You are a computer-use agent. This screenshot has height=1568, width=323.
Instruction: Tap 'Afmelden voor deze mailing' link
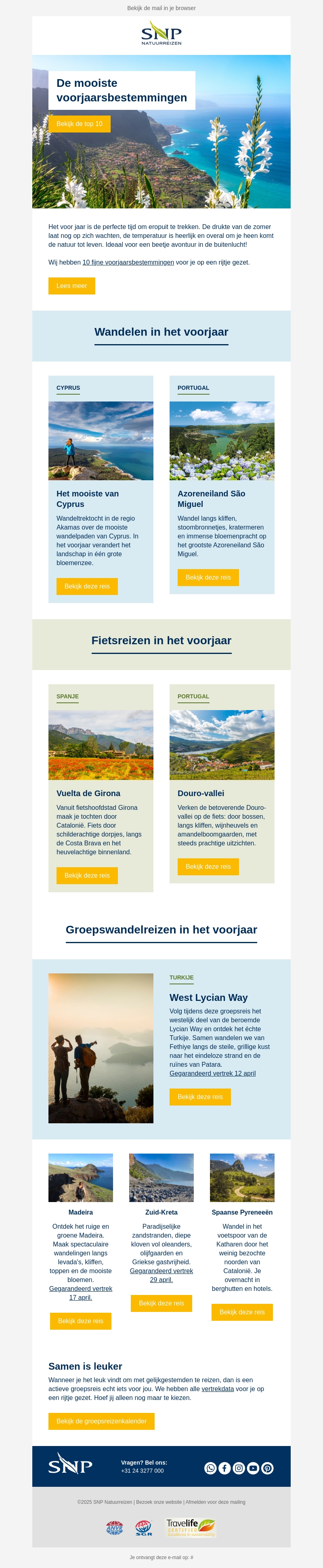[x=215, y=1502]
